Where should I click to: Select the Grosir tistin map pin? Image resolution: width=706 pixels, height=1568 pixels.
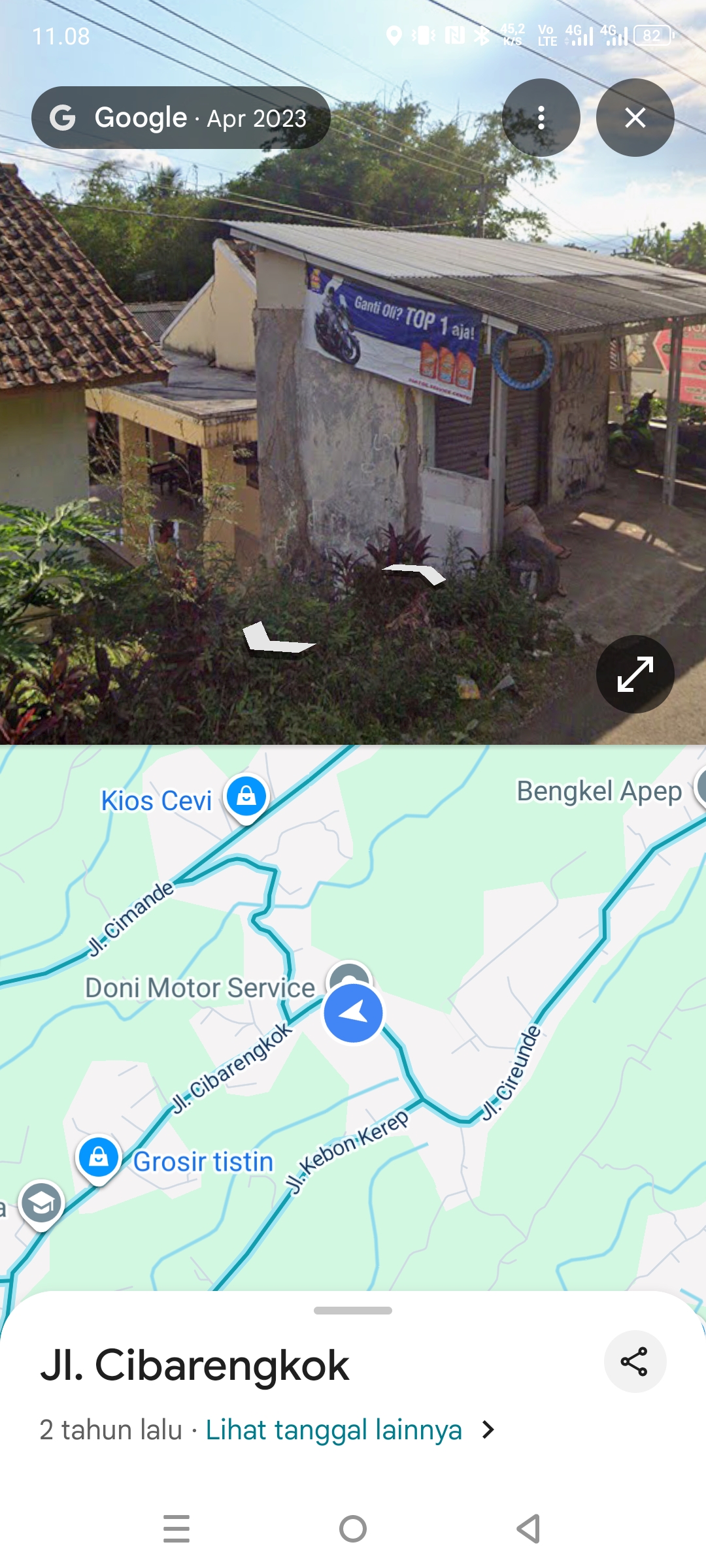(x=99, y=1157)
